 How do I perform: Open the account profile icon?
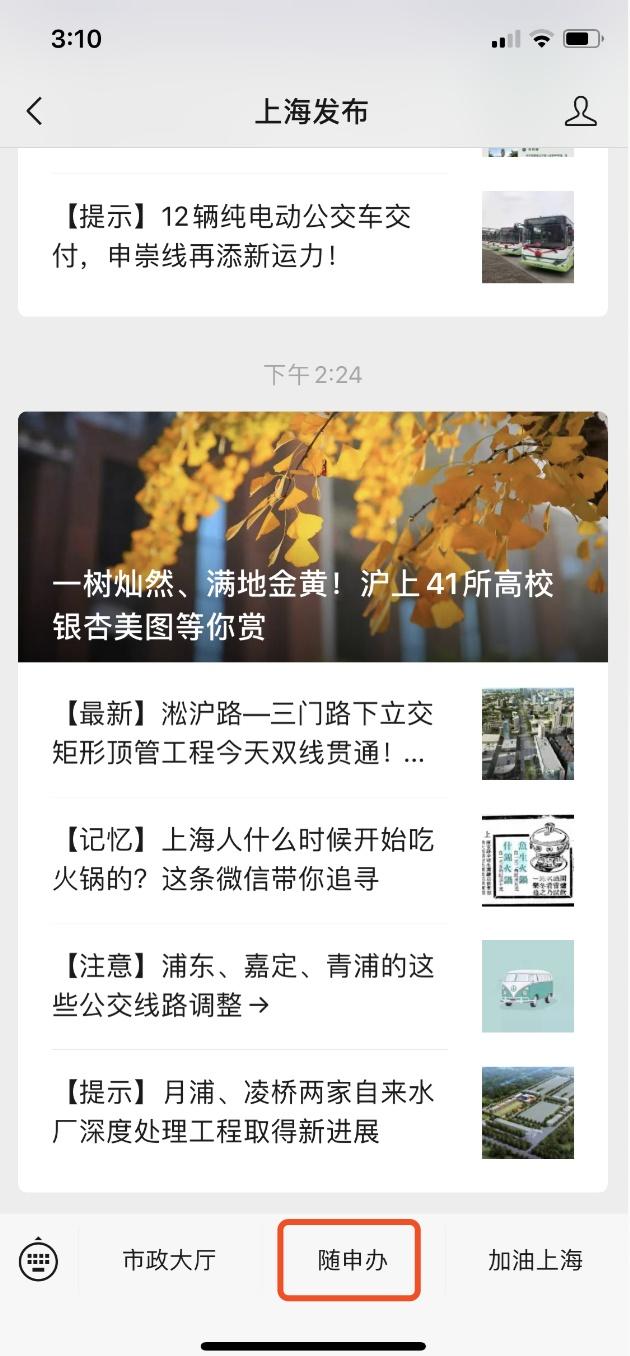pos(580,111)
